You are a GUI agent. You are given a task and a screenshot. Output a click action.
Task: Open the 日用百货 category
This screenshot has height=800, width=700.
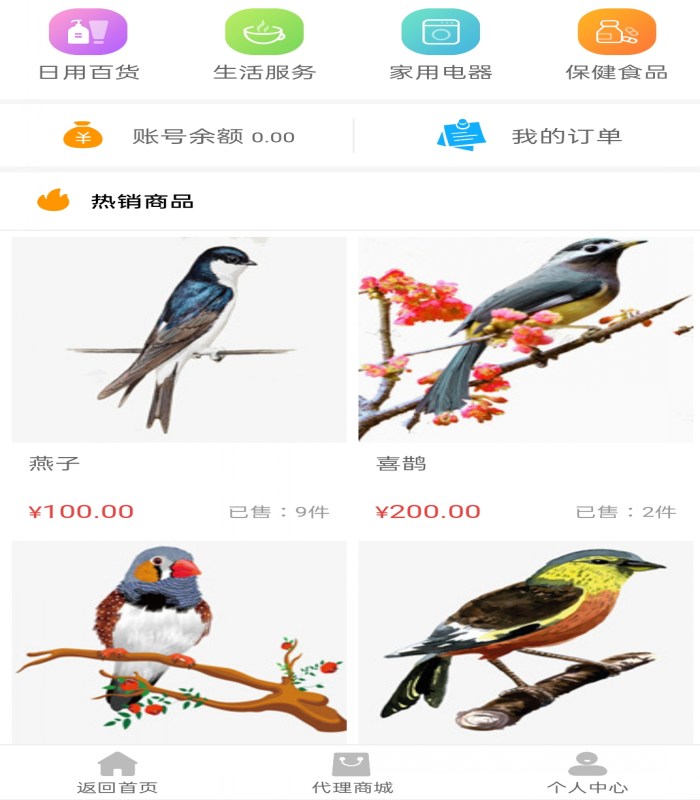tap(88, 45)
